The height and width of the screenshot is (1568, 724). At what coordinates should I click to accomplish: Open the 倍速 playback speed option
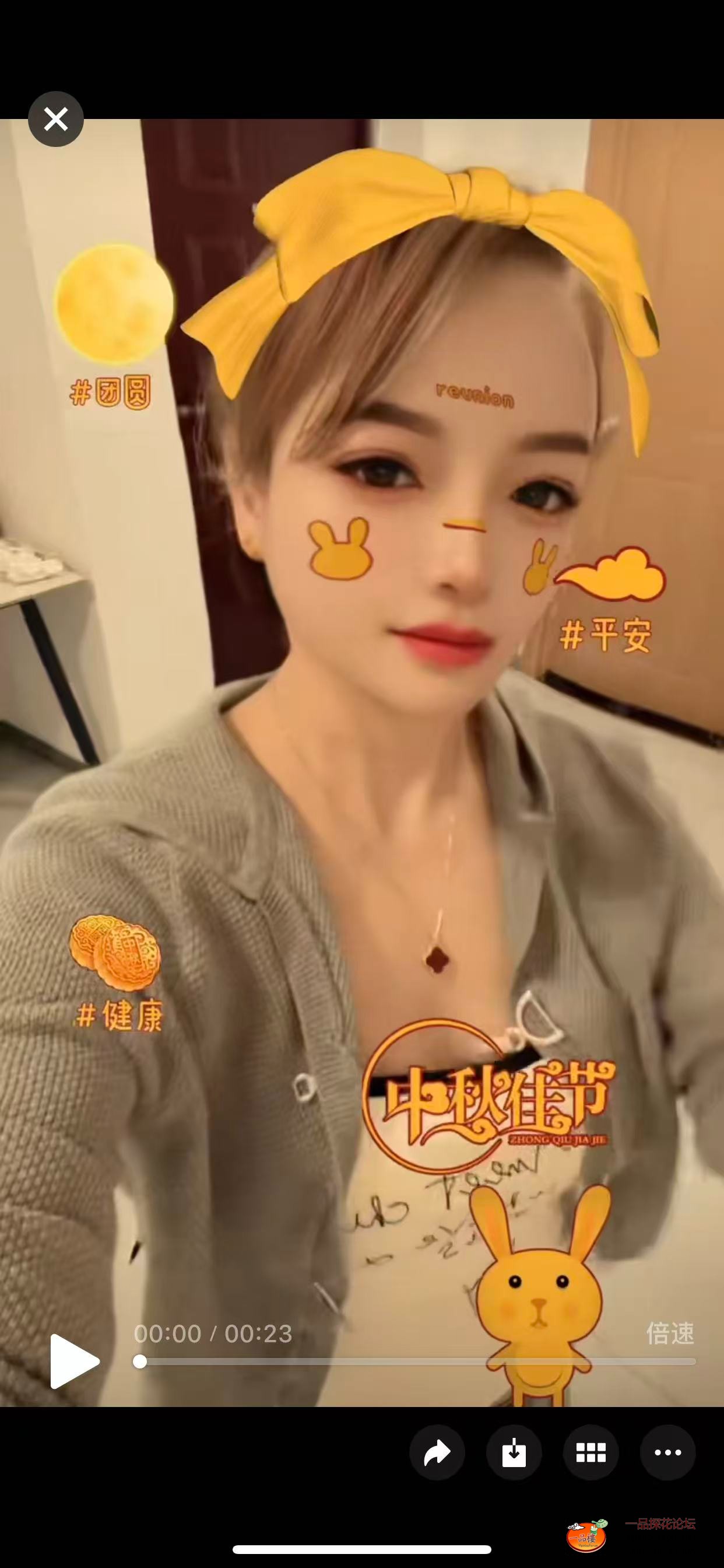[x=669, y=1333]
